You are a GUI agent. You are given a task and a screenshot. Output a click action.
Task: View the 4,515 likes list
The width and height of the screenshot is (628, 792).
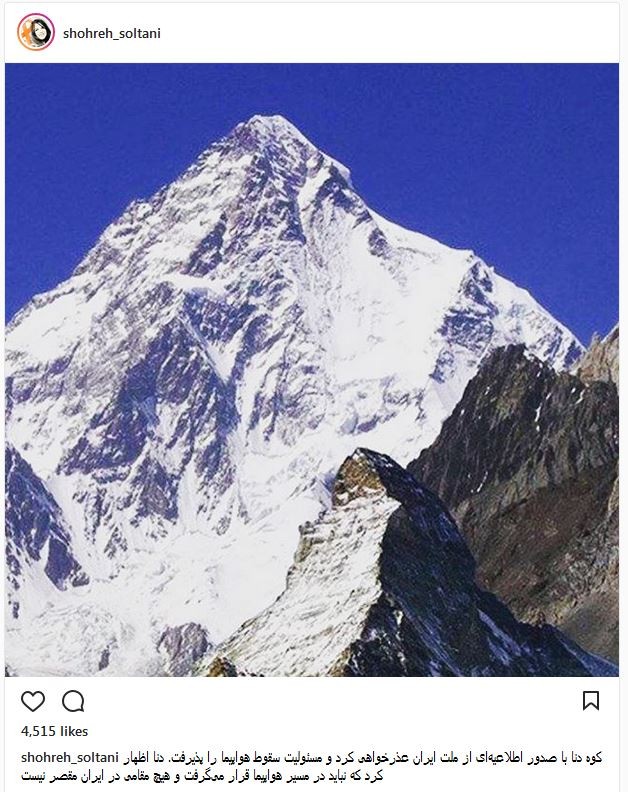point(54,733)
